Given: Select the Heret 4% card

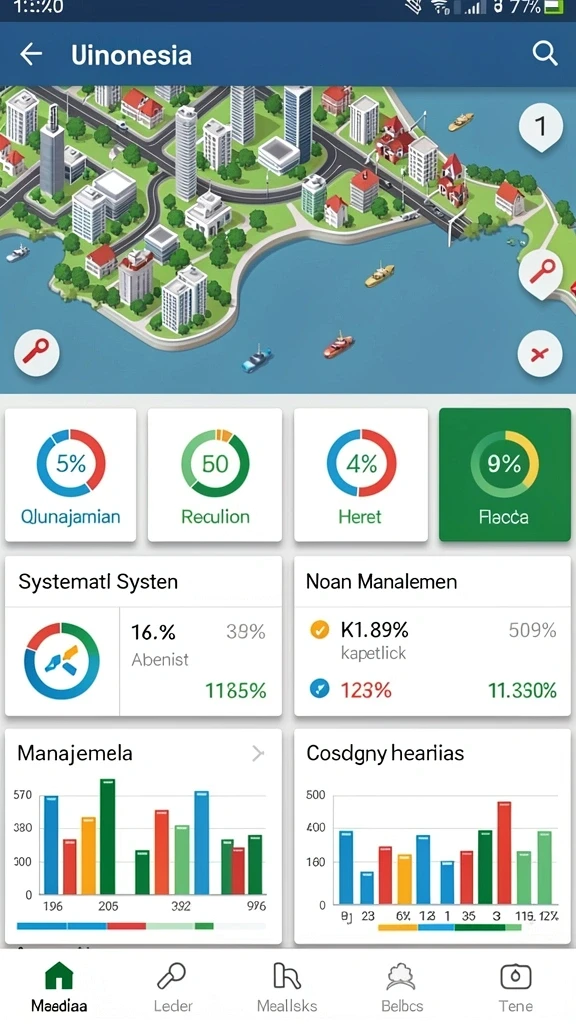Looking at the screenshot, I should [x=361, y=475].
